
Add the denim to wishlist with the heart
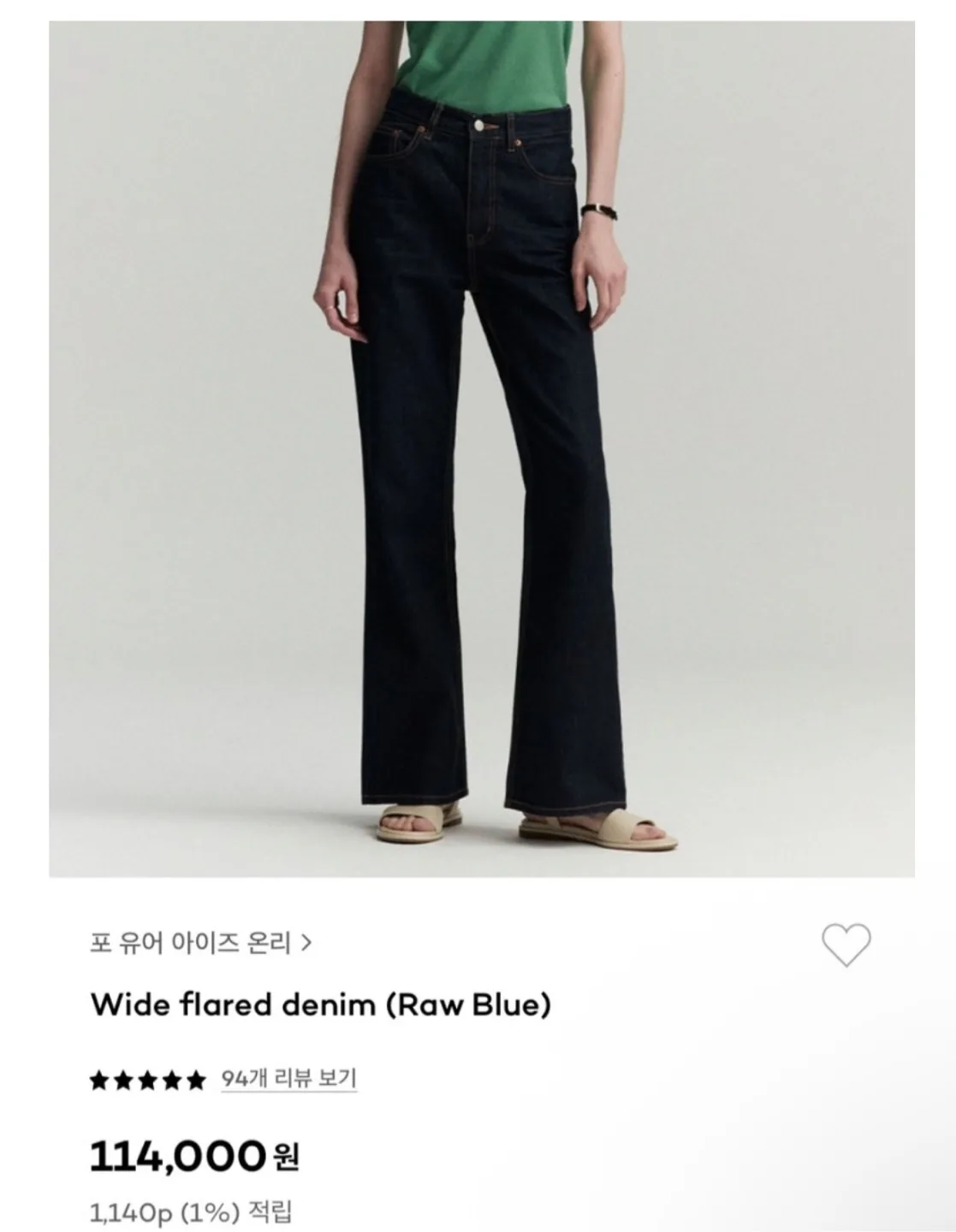point(846,945)
